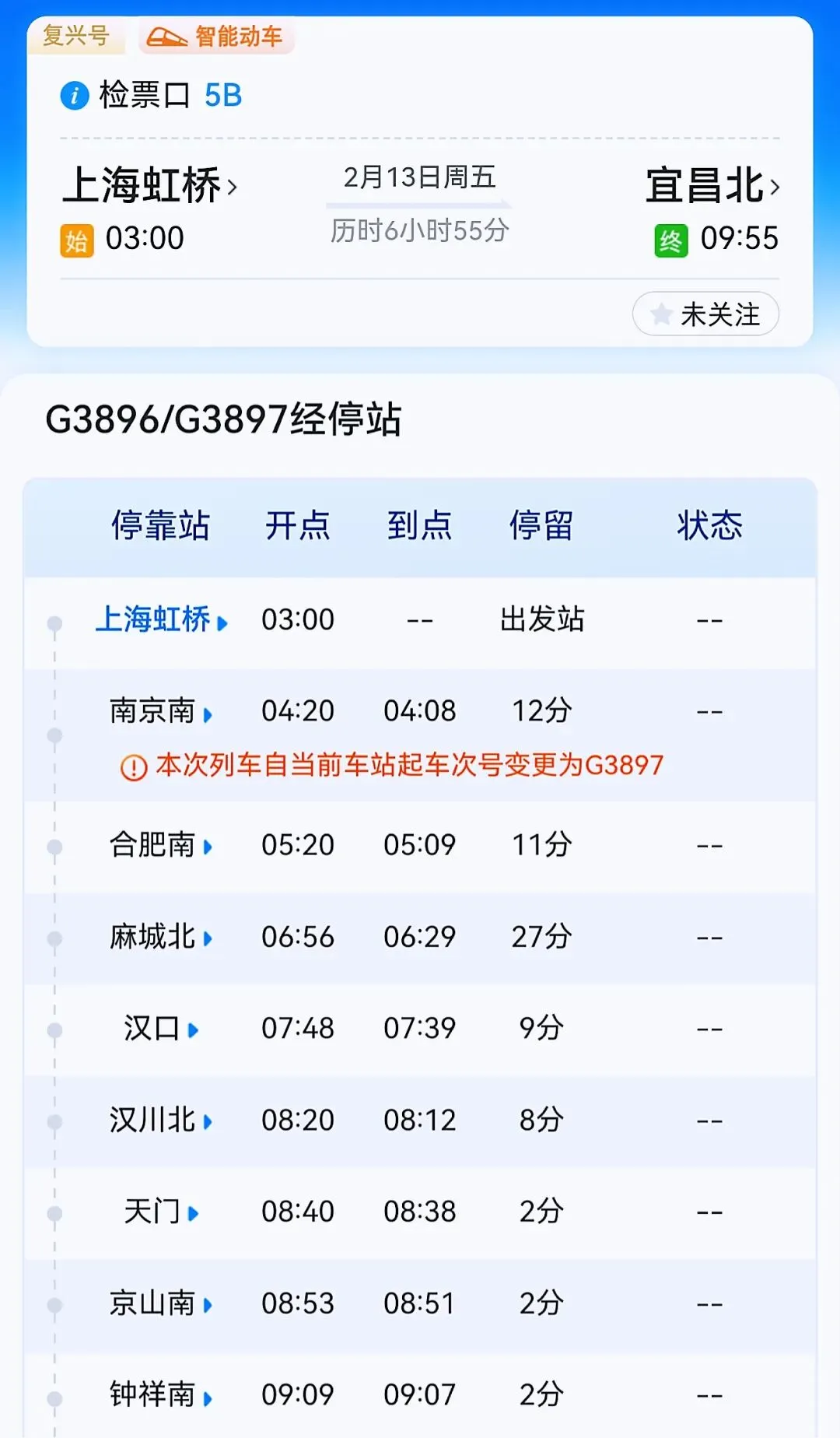Open 京山南 stop details
Image resolution: width=840 pixels, height=1438 pixels.
(161, 1303)
